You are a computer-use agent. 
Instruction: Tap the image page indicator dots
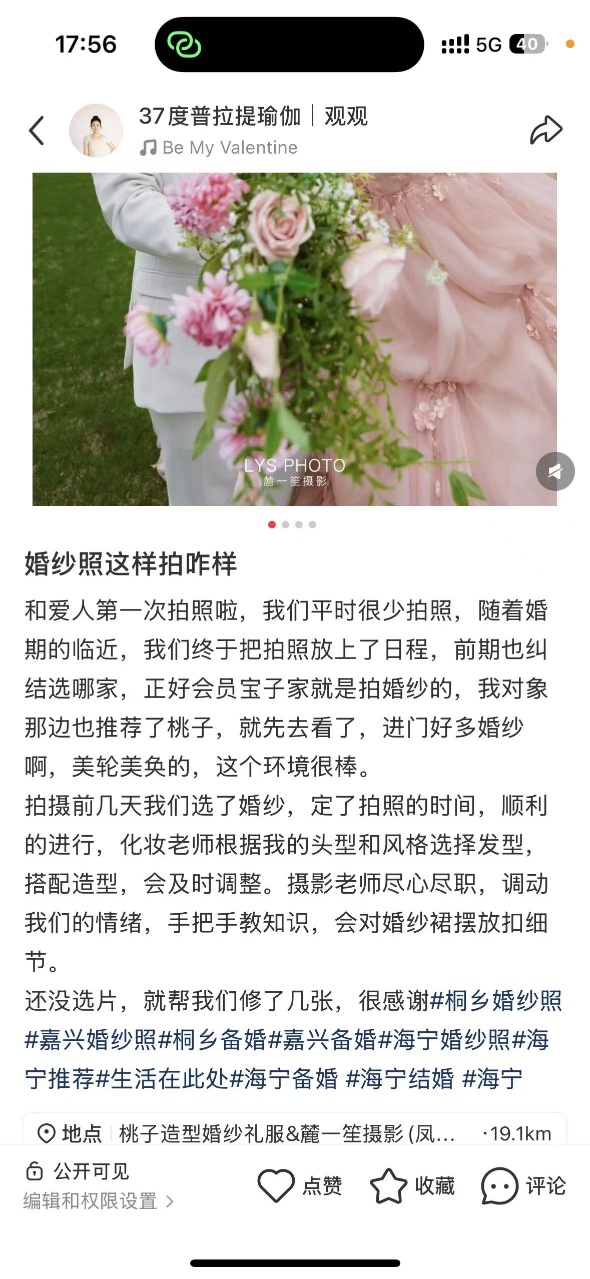[292, 524]
